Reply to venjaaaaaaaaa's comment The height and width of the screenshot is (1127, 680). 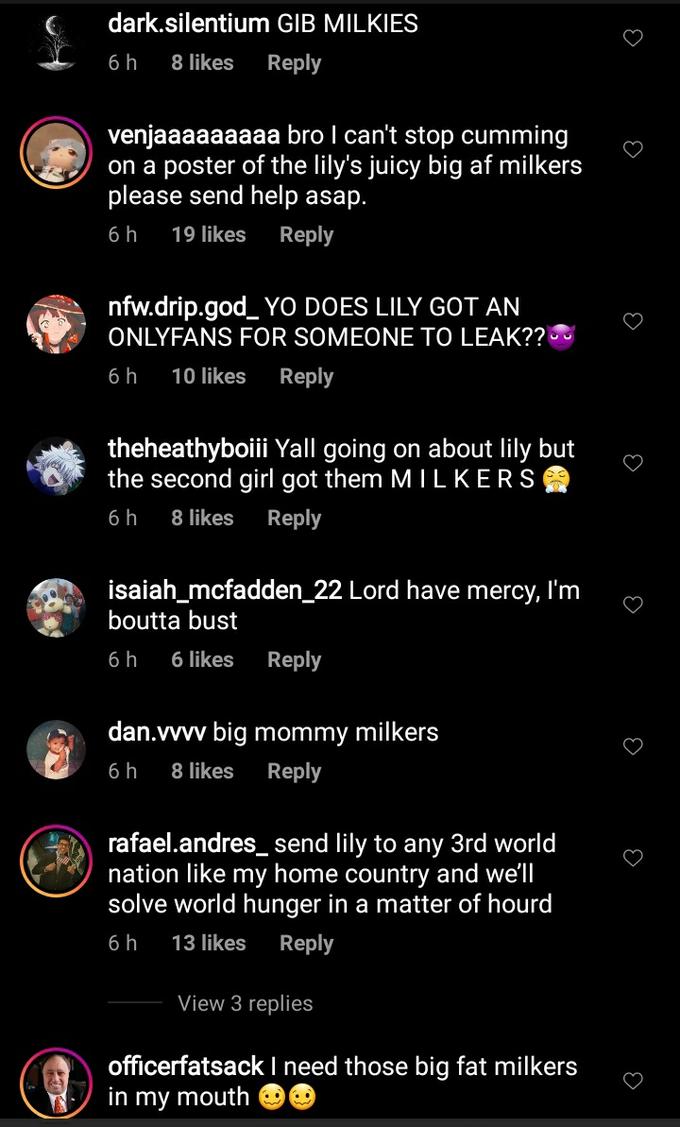pos(306,234)
